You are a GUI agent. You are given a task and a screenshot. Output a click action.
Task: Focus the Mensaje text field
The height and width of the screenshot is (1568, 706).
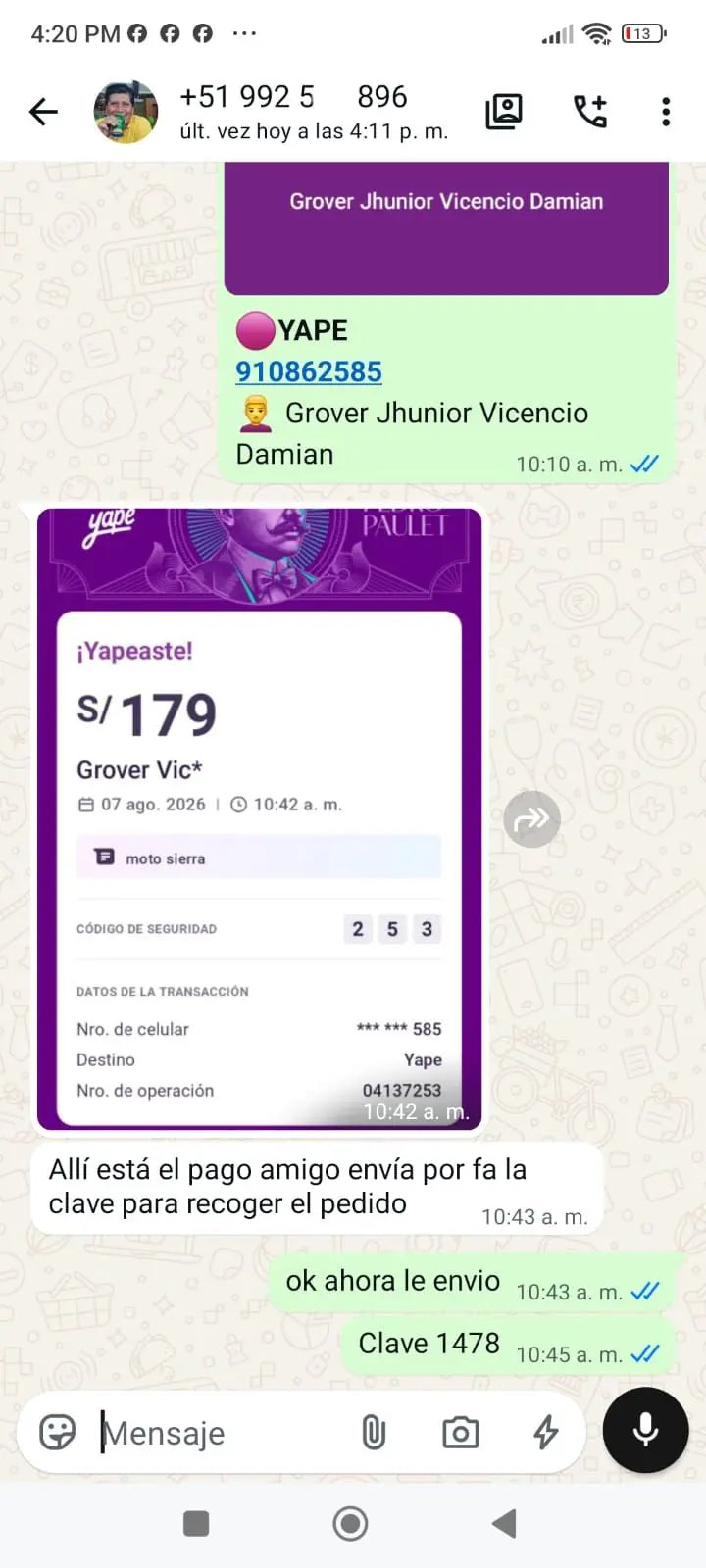pyautogui.click(x=221, y=1433)
